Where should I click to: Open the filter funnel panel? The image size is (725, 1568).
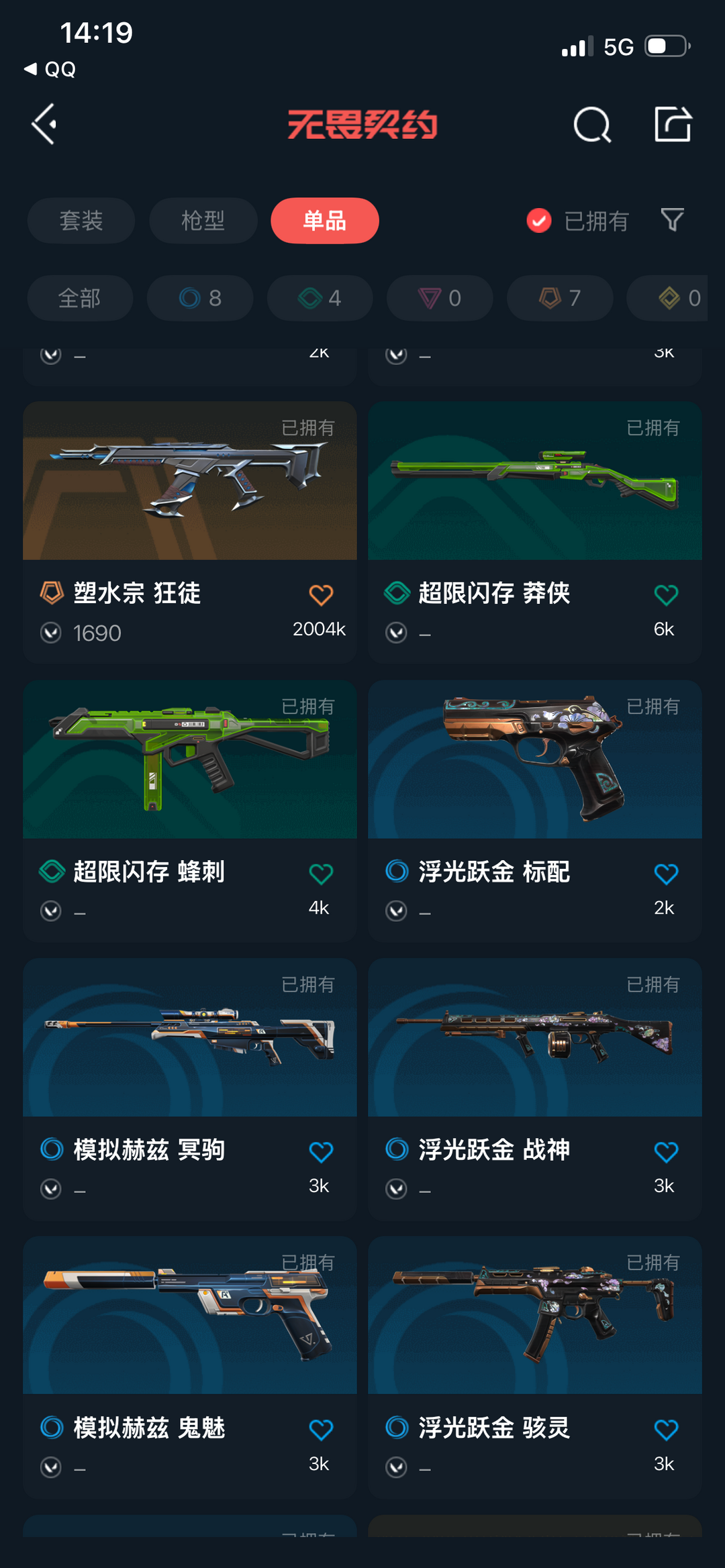coord(673,220)
